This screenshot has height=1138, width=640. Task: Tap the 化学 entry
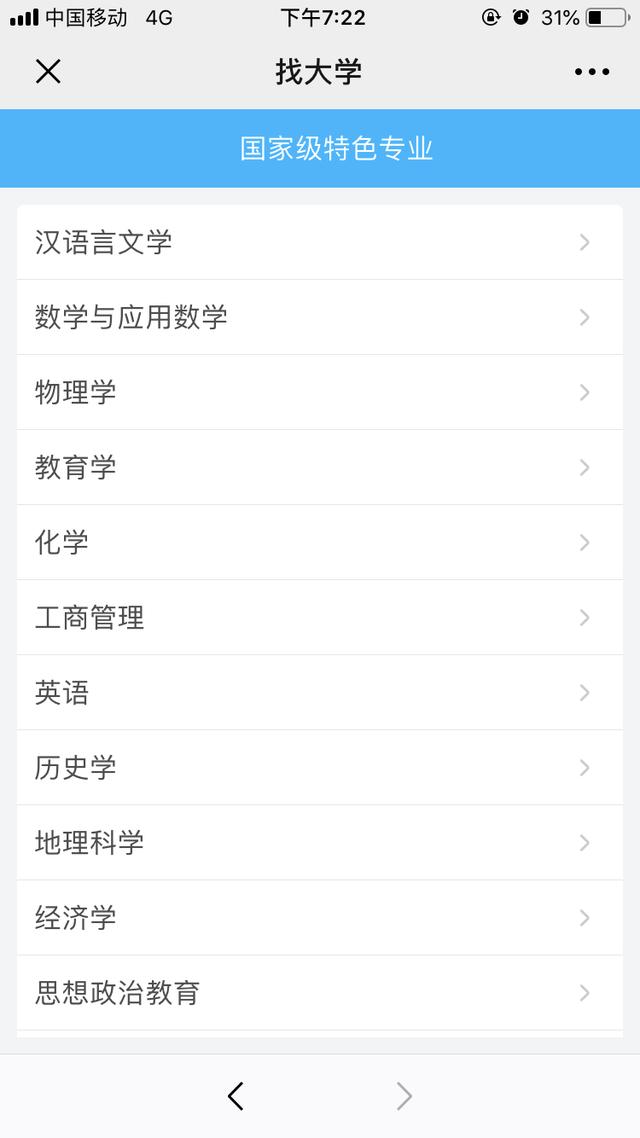click(x=320, y=543)
